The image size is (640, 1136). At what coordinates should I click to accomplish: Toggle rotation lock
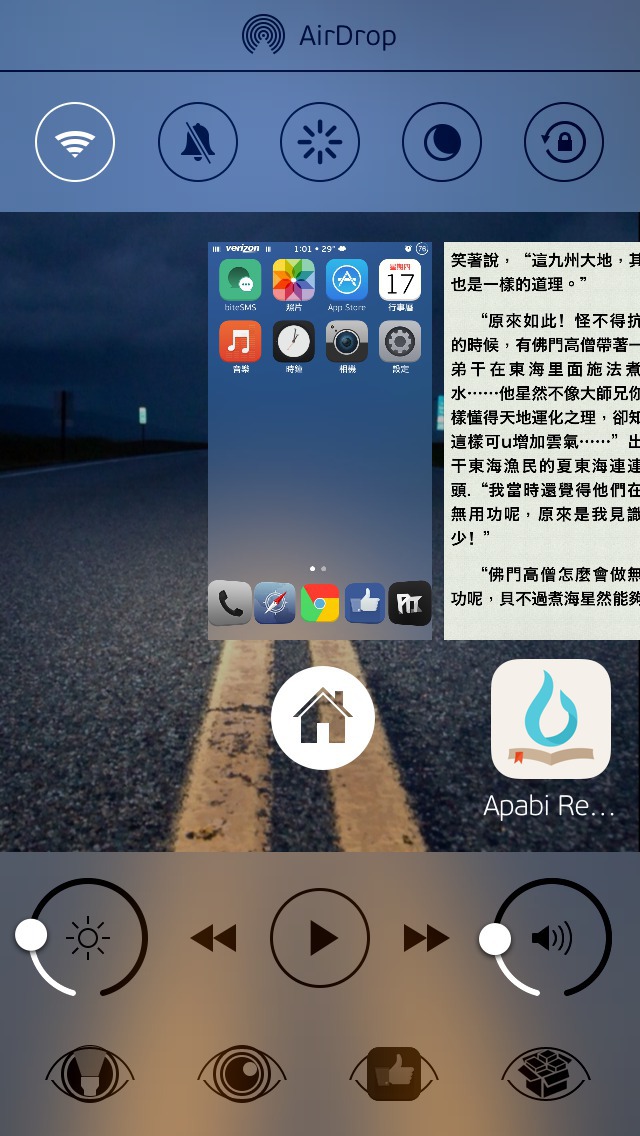tap(564, 142)
